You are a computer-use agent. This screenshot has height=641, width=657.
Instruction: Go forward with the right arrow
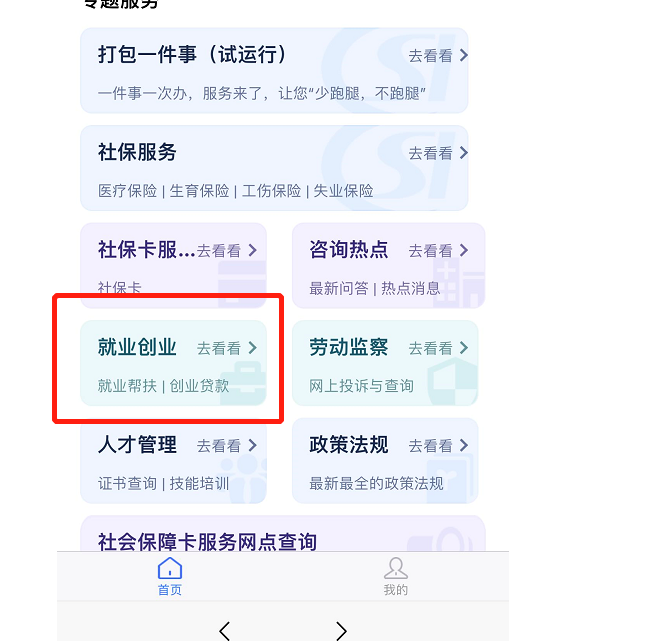click(x=341, y=630)
